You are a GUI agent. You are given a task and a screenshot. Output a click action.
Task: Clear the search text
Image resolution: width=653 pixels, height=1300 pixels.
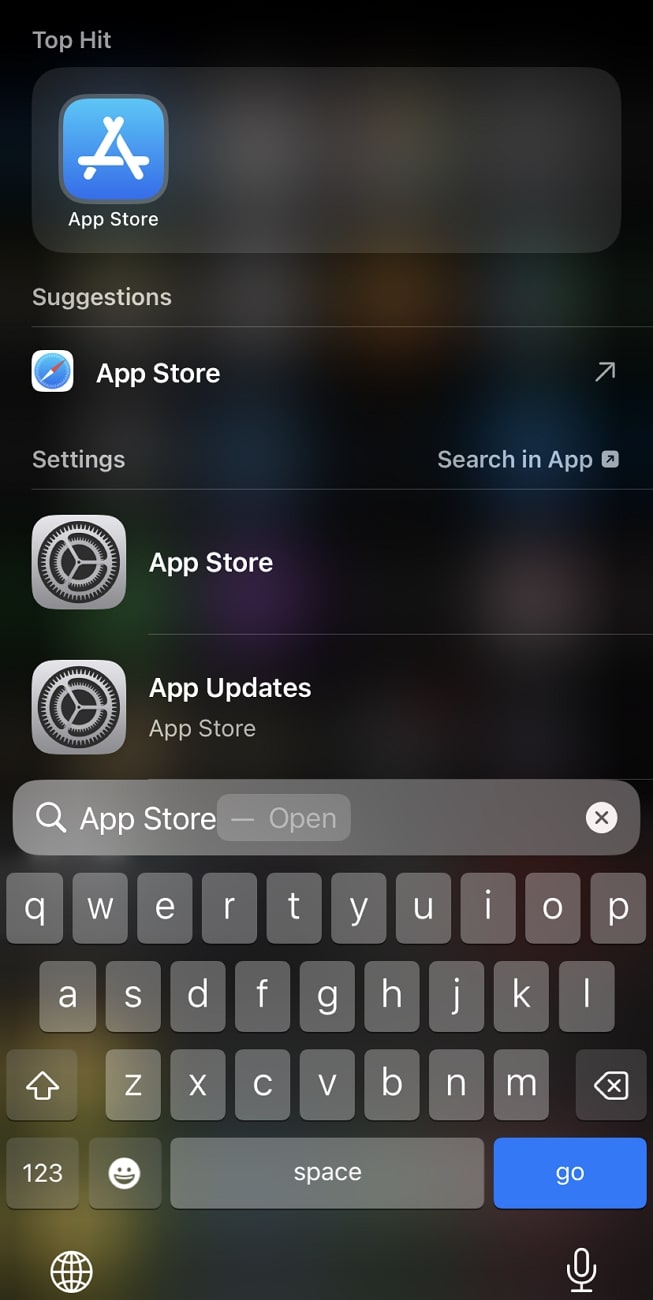601,819
